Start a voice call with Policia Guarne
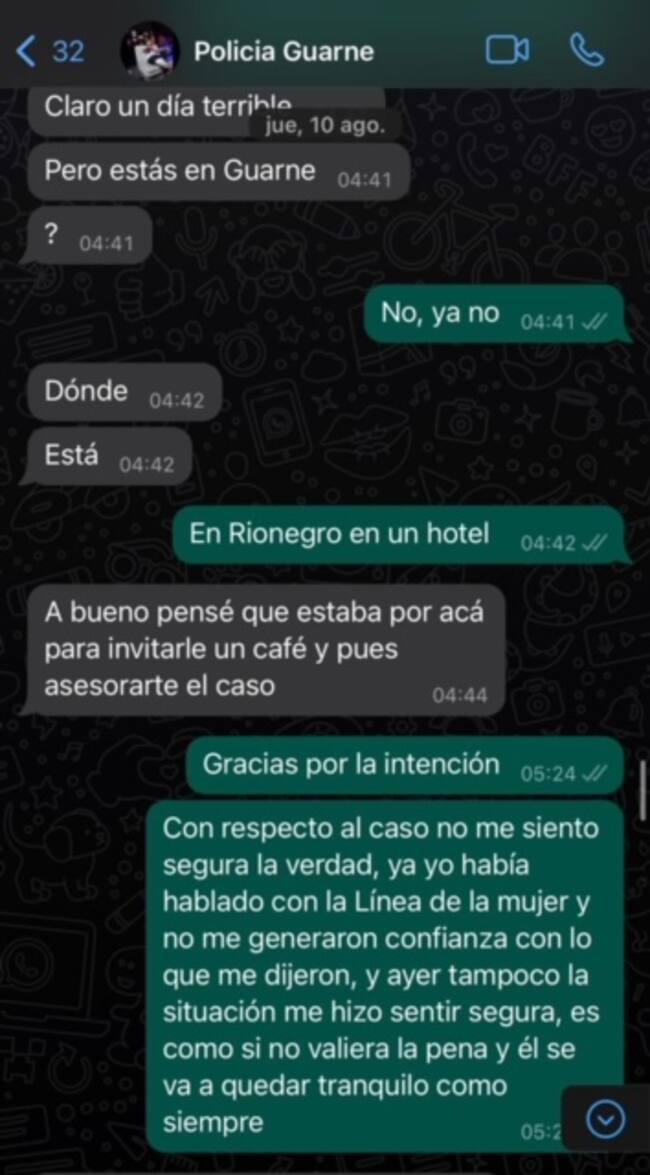This screenshot has width=650, height=1175. 585,50
